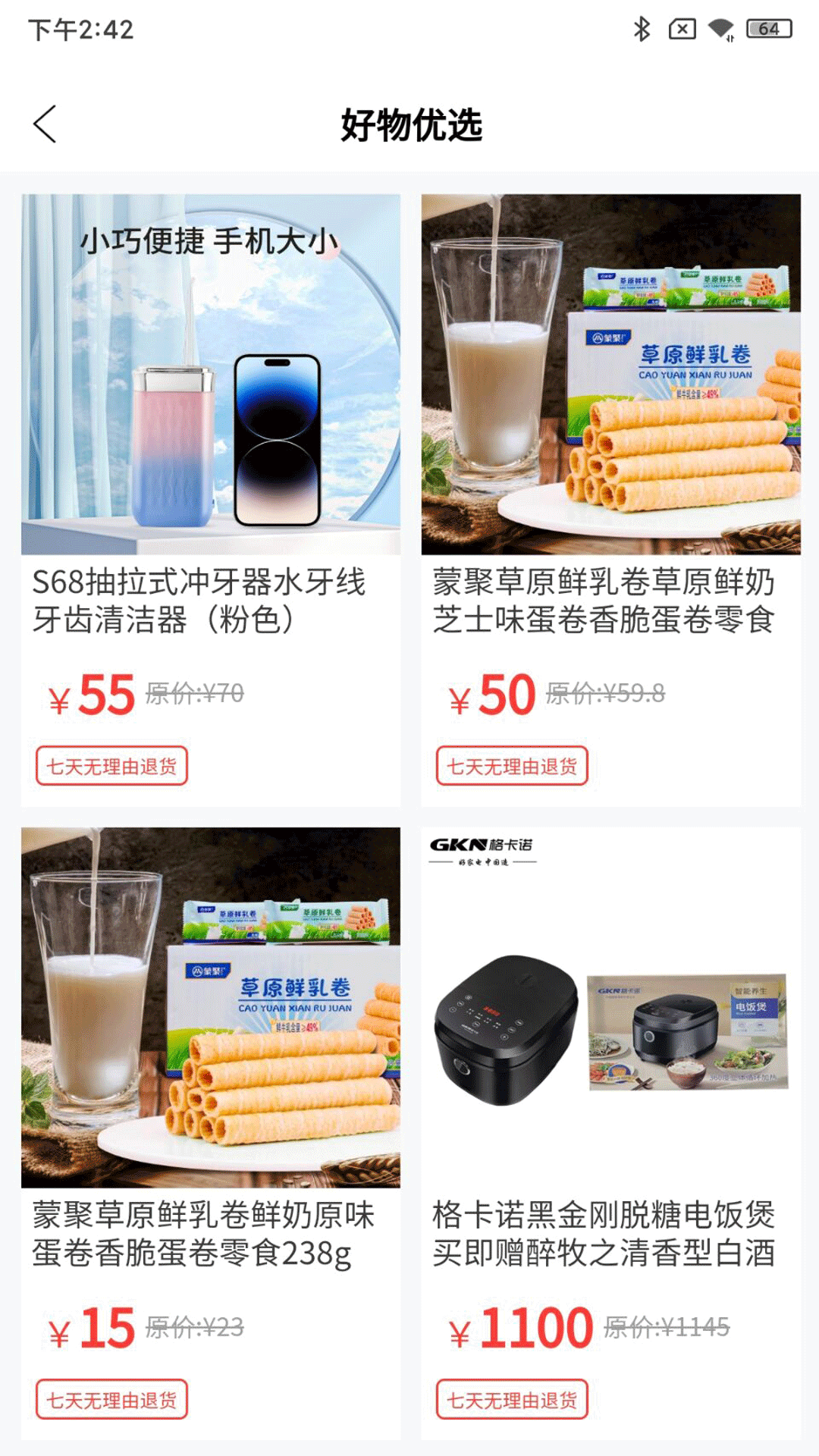Screen dimensions: 819x1456
Task: Click the Wi-Fi signal icon
Action: [x=722, y=30]
